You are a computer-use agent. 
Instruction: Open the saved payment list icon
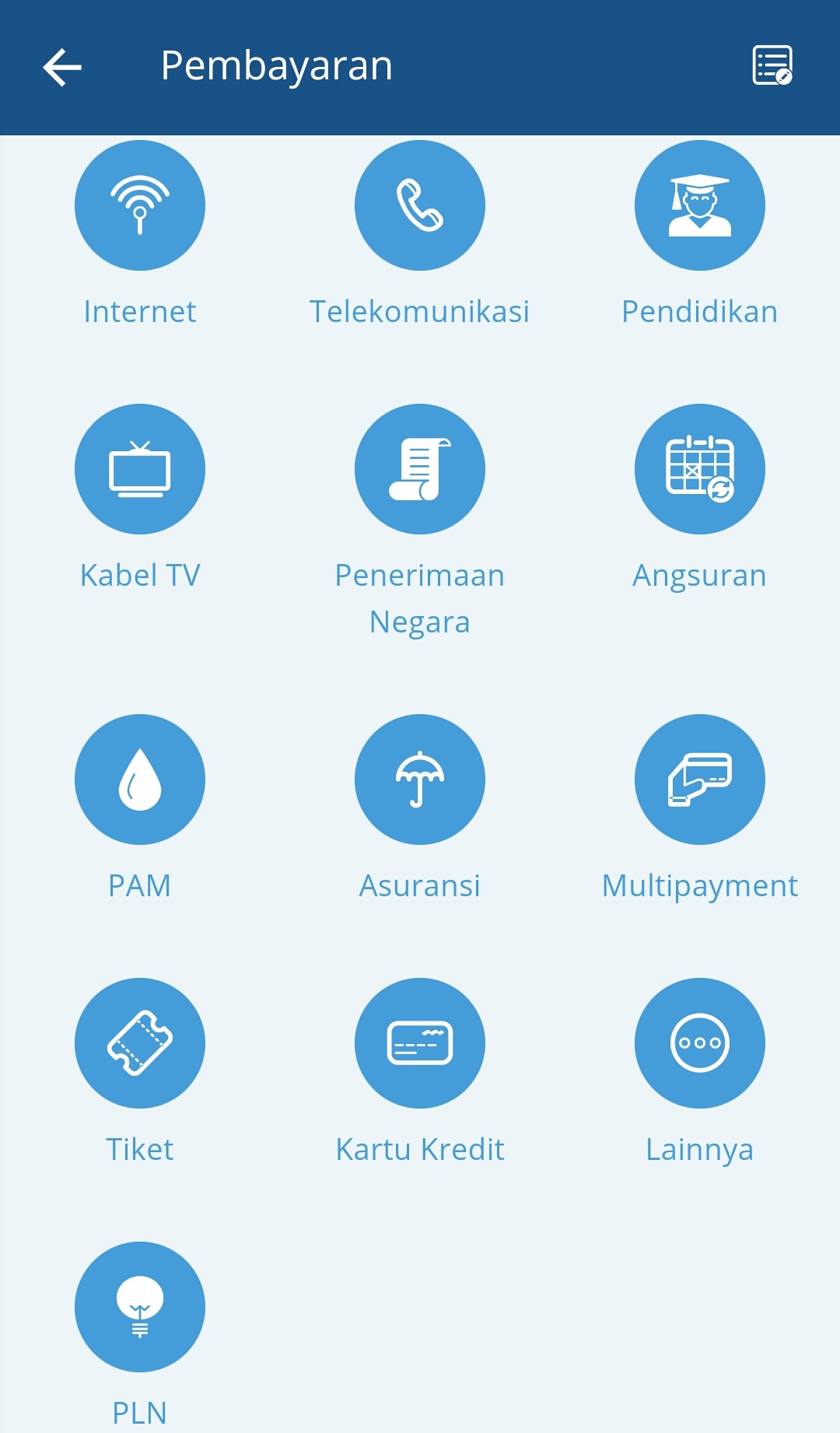(x=772, y=65)
